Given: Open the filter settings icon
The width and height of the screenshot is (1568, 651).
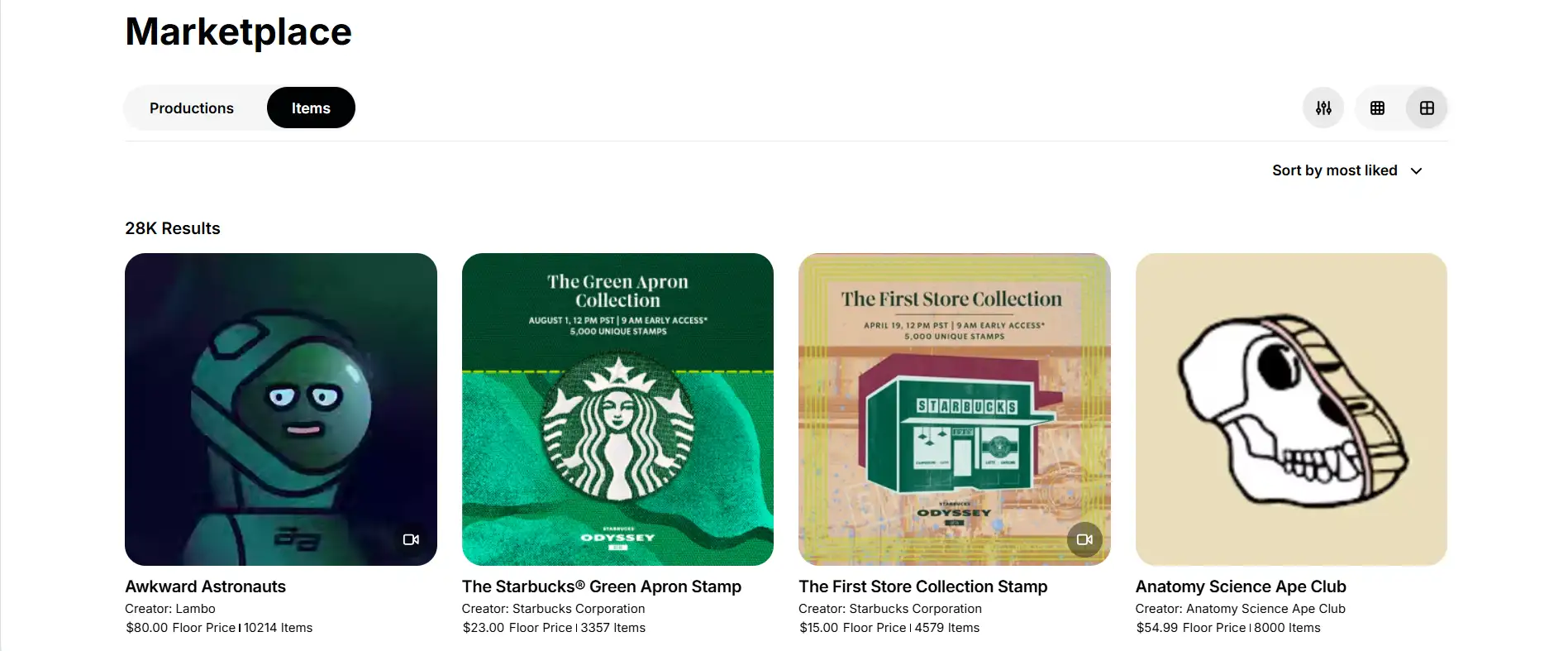Looking at the screenshot, I should [x=1323, y=108].
